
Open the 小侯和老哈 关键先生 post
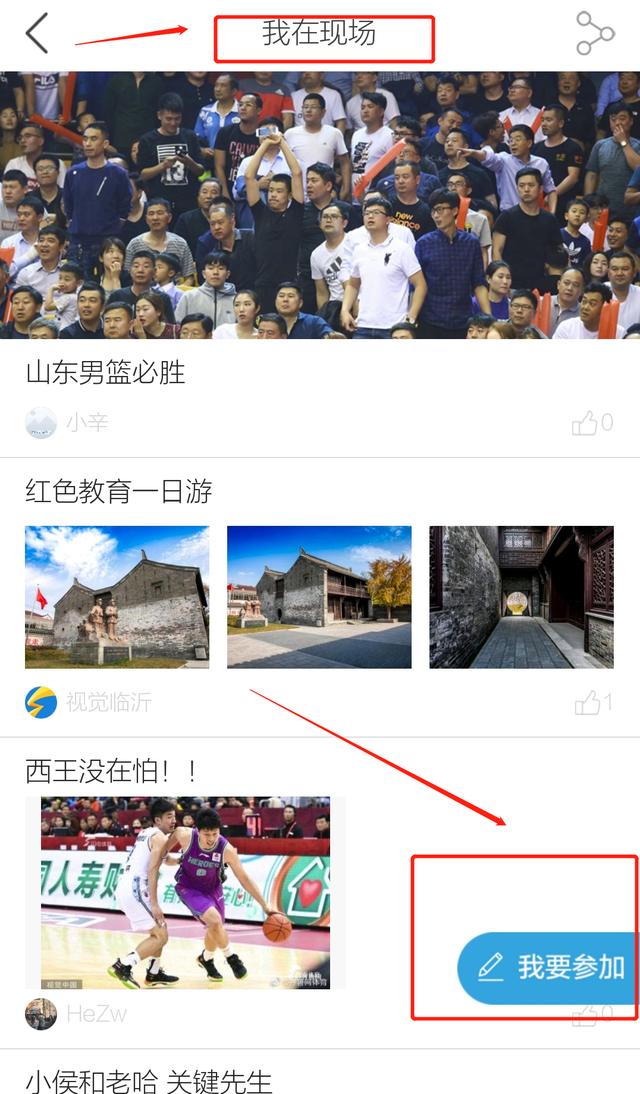click(148, 1080)
